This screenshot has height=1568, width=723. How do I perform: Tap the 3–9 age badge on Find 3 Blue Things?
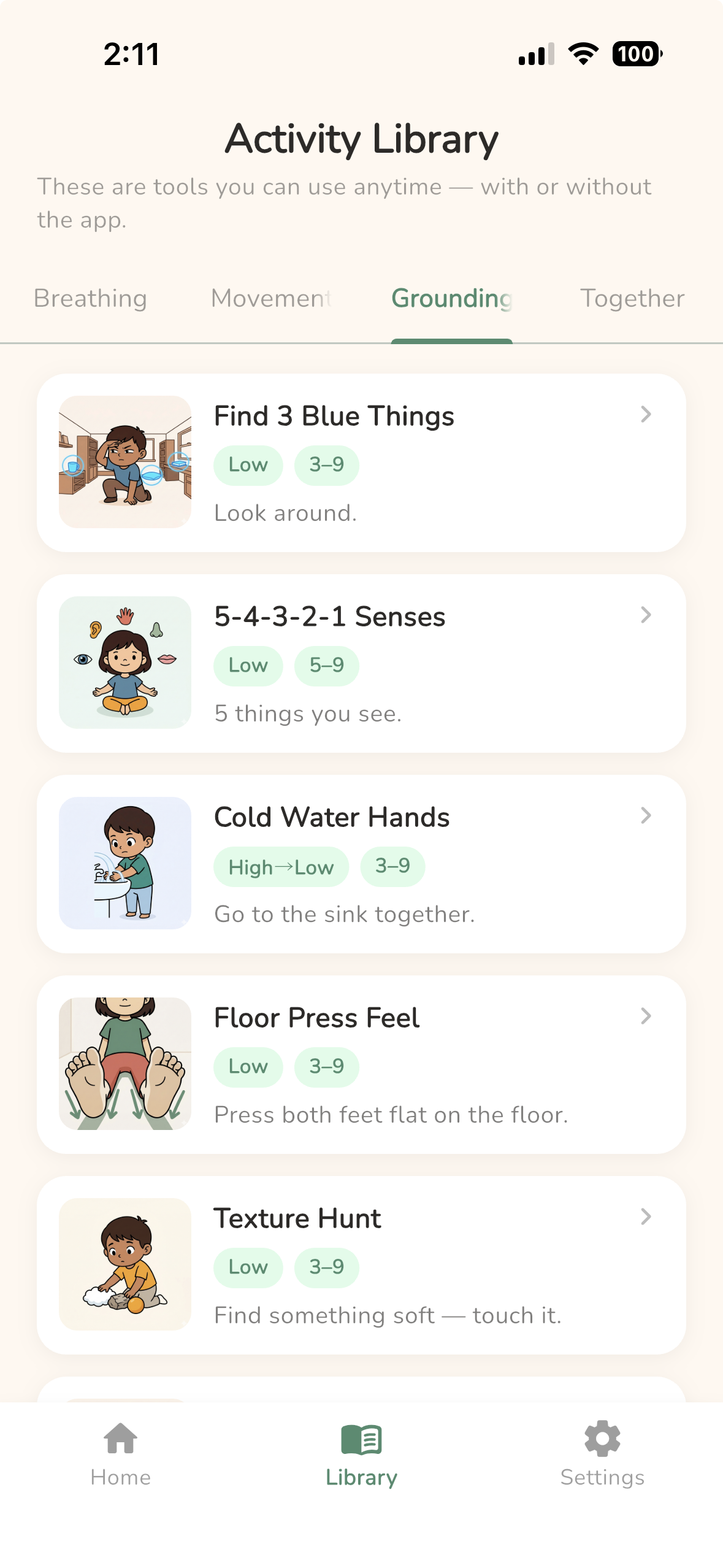click(326, 464)
